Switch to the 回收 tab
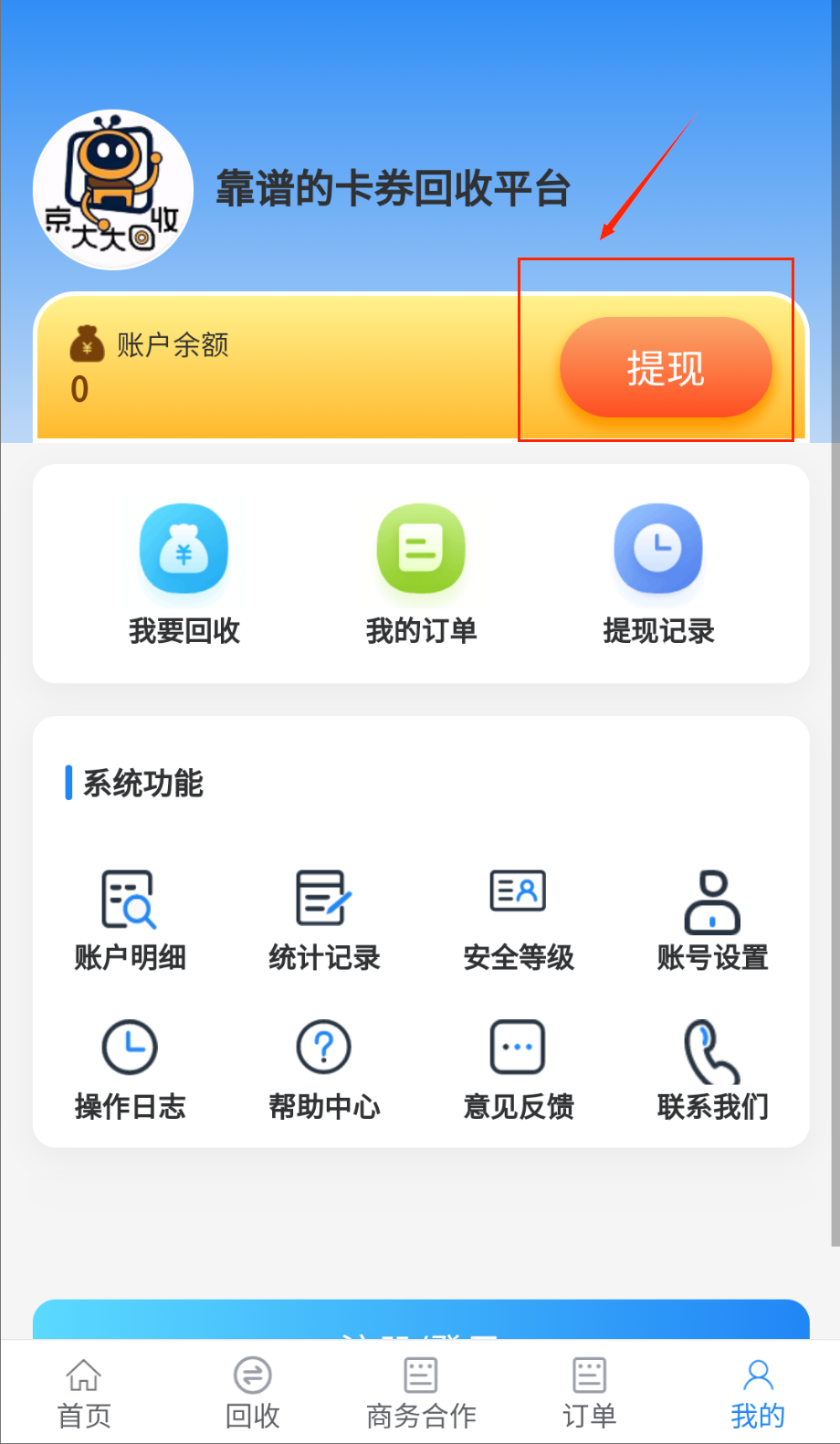840x1444 pixels. (x=253, y=1393)
